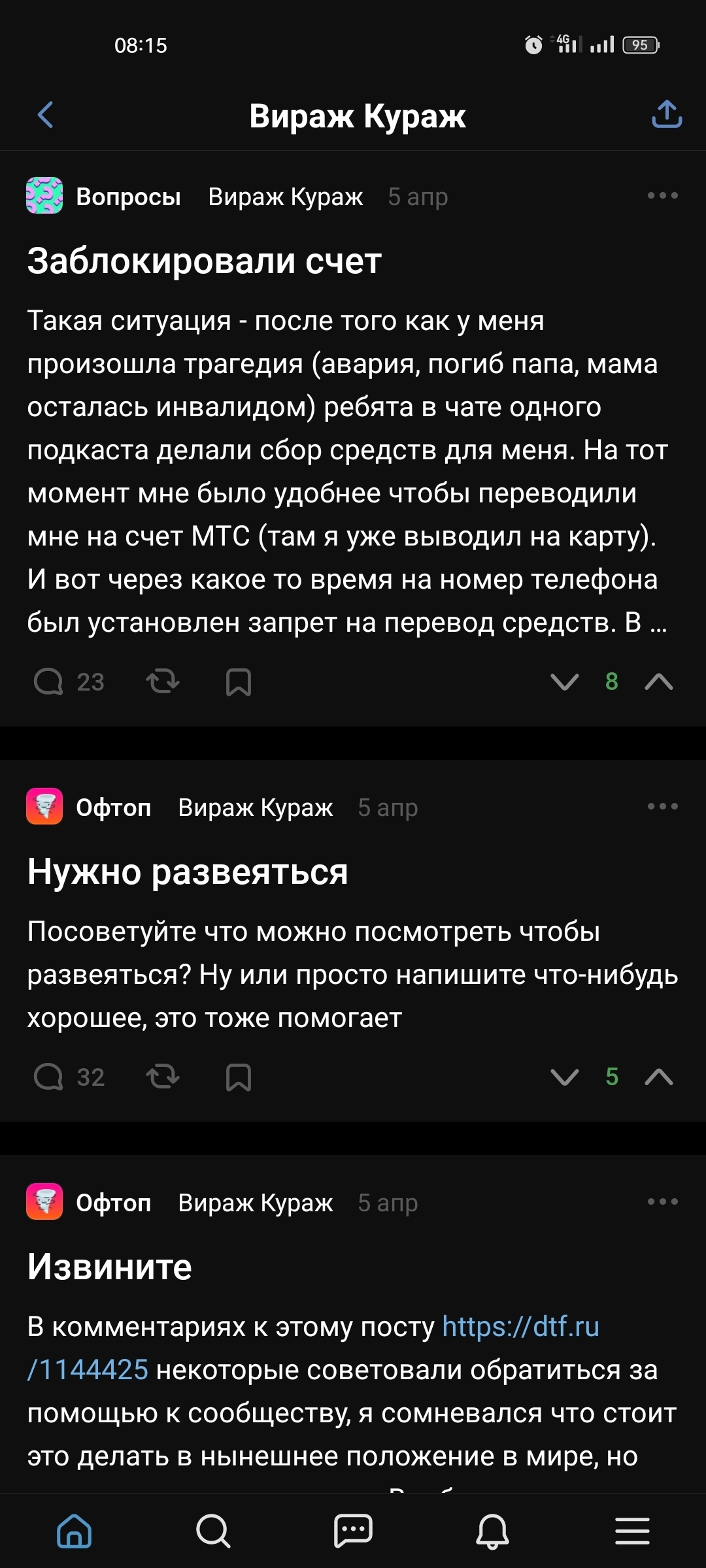The height and width of the screenshot is (1568, 706).
Task: Open the post Нужно развеяться
Action: pos(188,872)
